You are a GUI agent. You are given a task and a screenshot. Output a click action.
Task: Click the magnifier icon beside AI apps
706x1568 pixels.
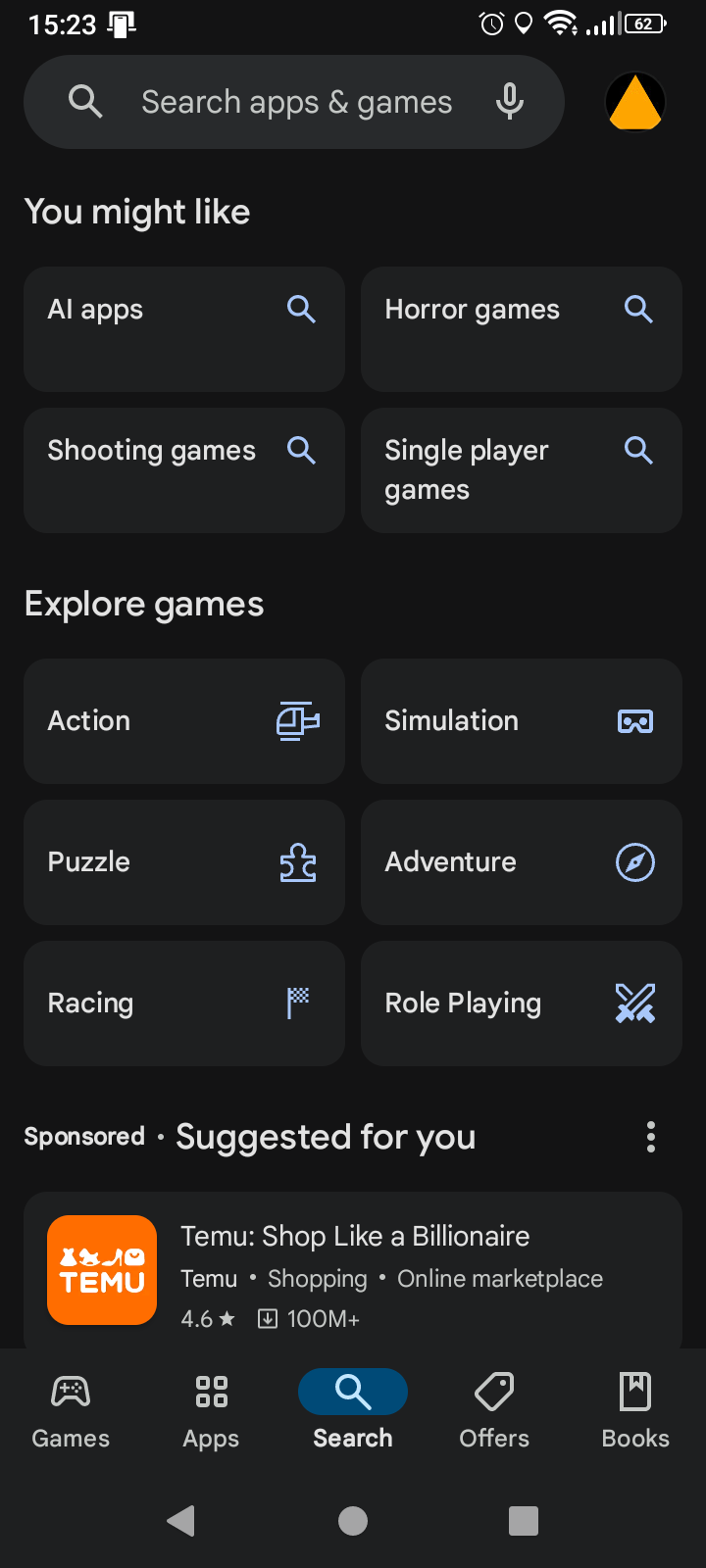tap(301, 309)
